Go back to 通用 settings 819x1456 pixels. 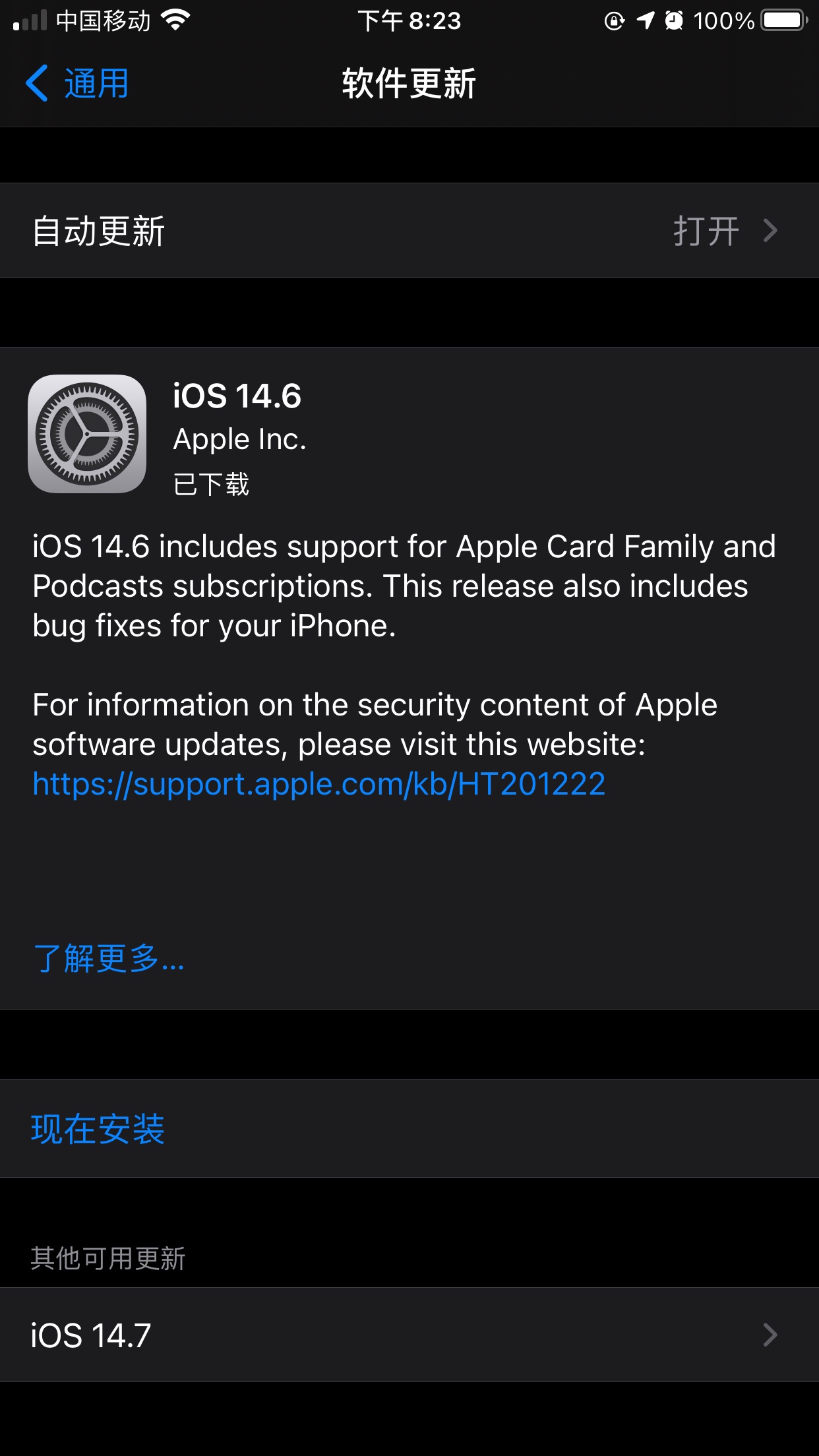tap(78, 84)
